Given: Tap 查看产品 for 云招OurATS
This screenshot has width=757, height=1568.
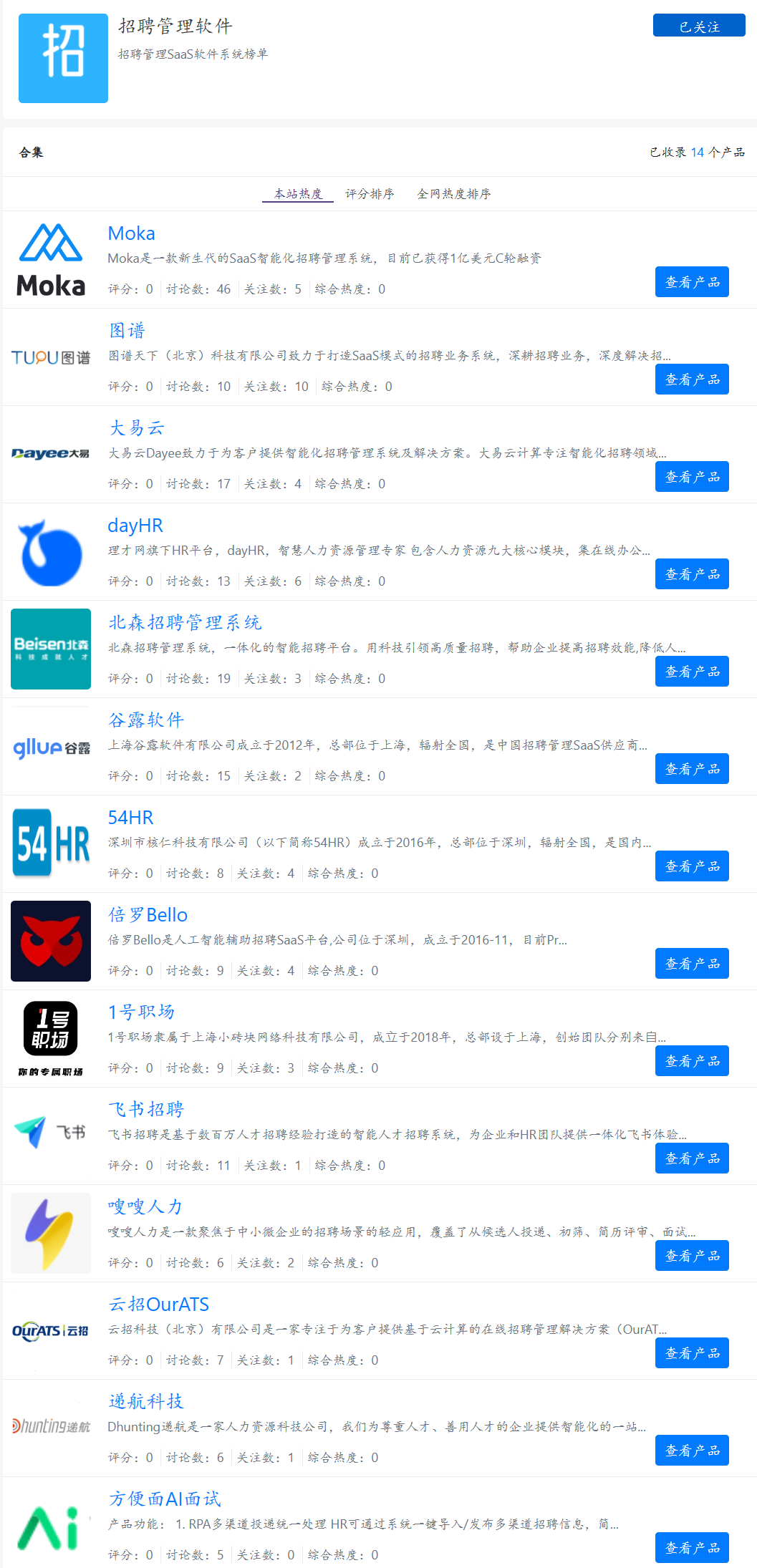Looking at the screenshot, I should click(692, 1353).
